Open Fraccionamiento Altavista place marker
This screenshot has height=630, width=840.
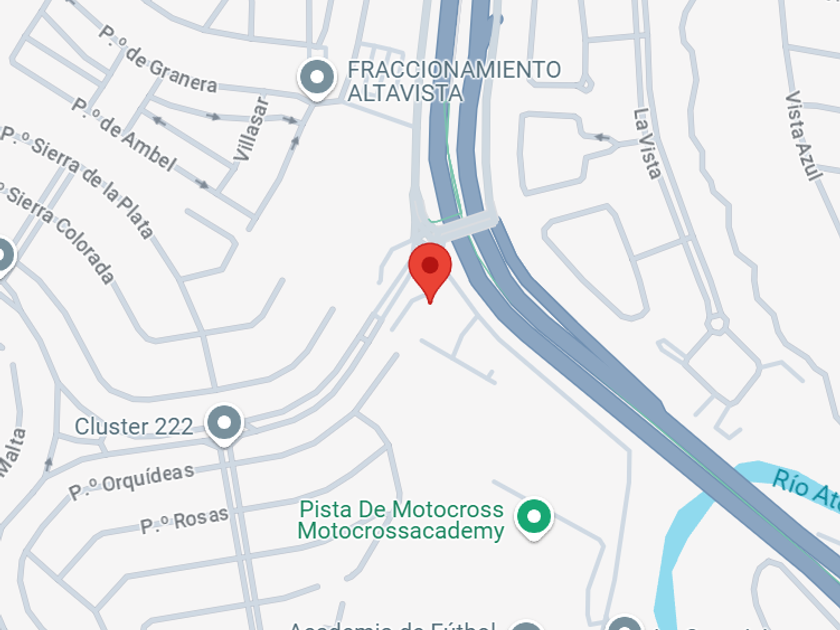(x=317, y=79)
